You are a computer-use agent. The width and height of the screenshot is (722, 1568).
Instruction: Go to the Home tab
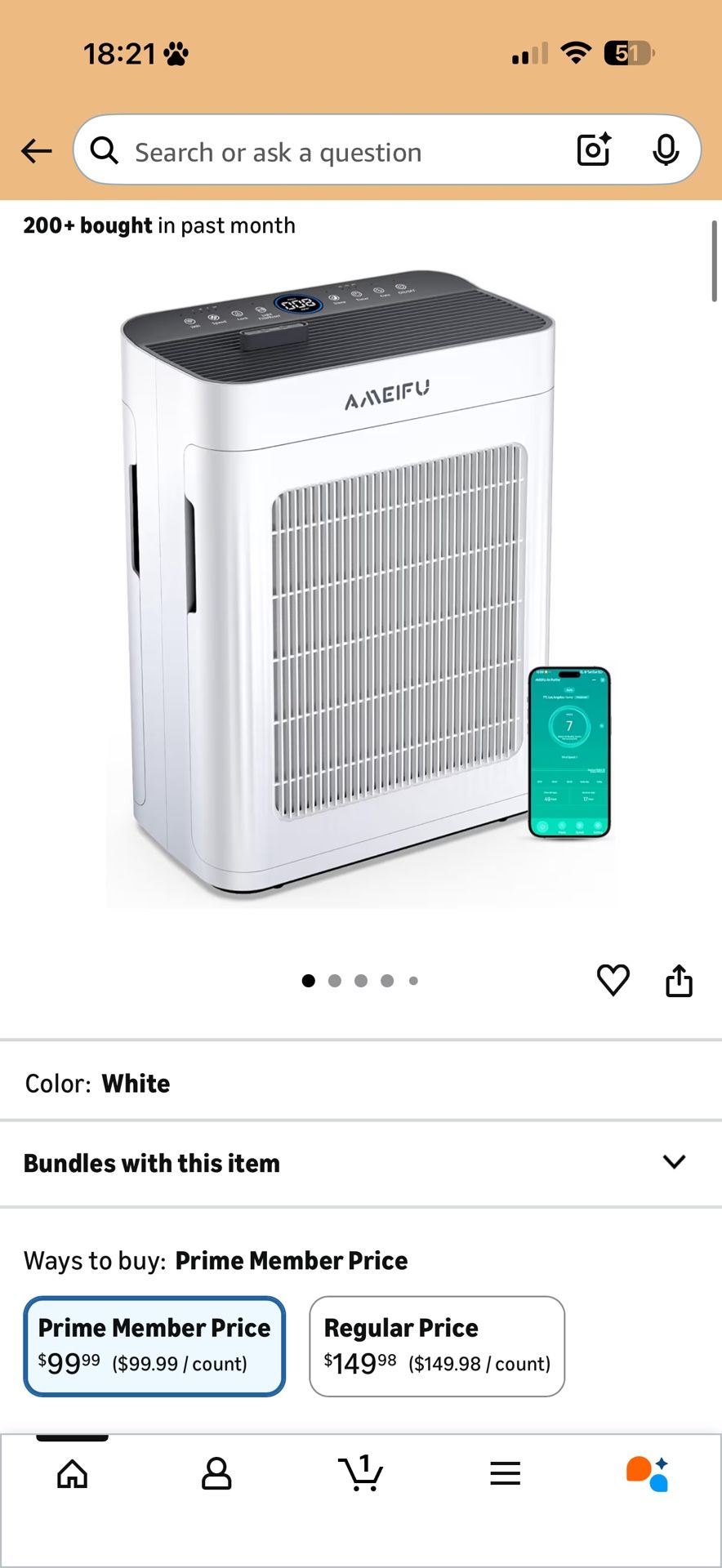tap(72, 1474)
